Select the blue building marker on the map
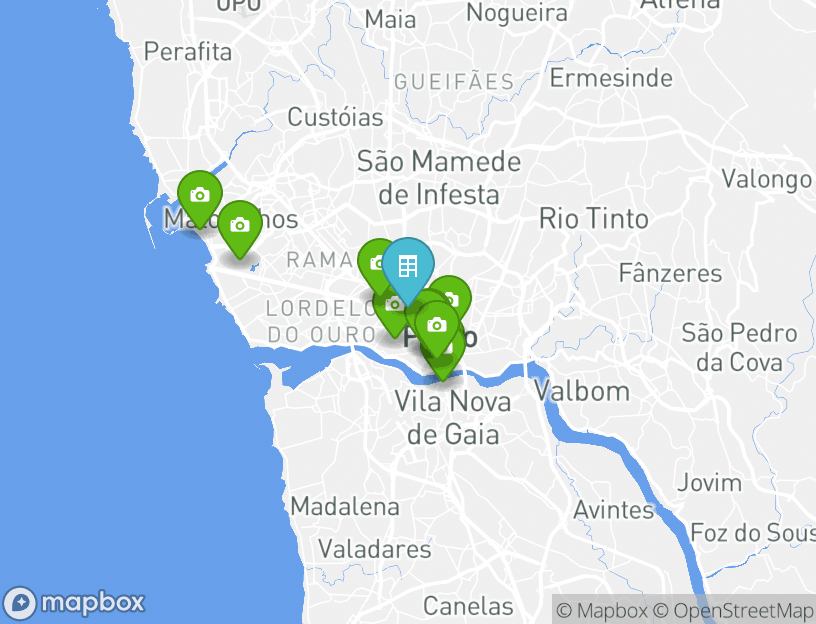This screenshot has height=624, width=816. (x=408, y=266)
